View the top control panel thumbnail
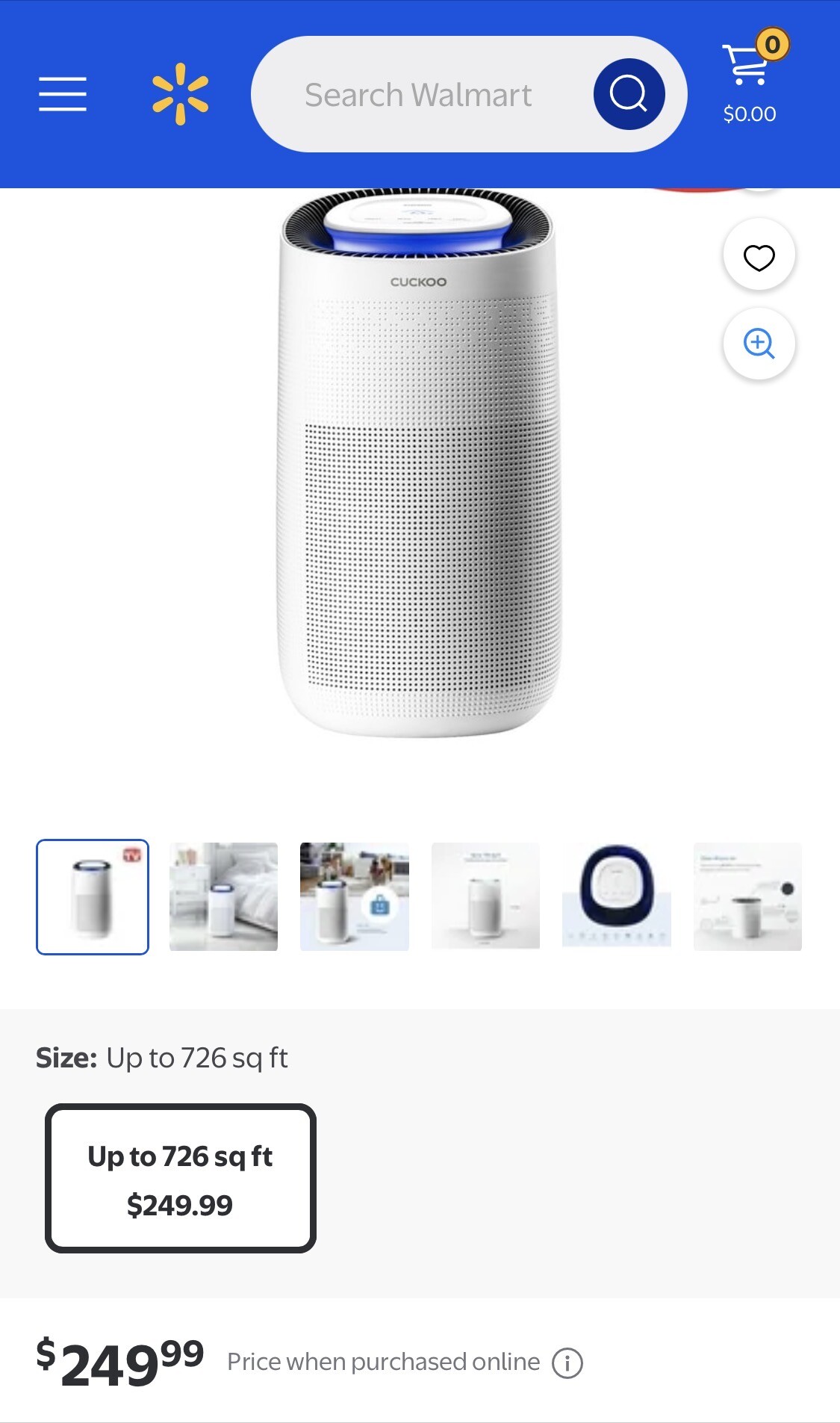840x1423 pixels. [616, 896]
